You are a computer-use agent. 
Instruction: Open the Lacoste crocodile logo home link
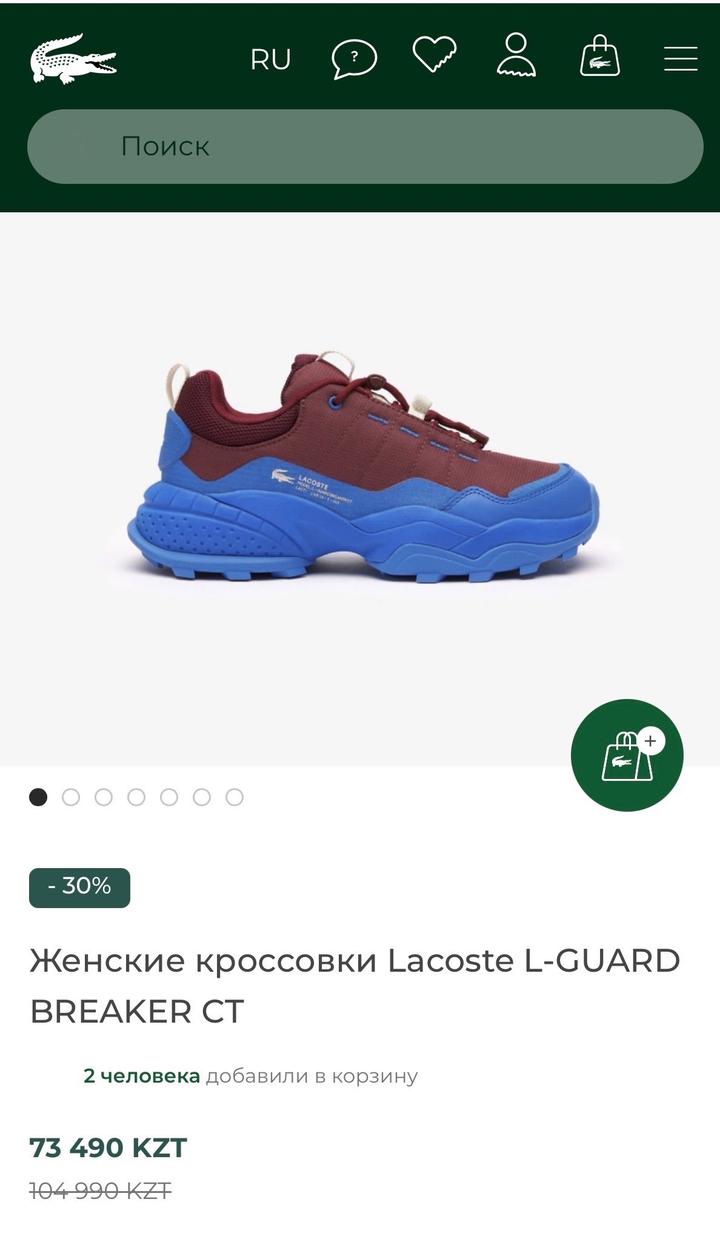pos(73,59)
